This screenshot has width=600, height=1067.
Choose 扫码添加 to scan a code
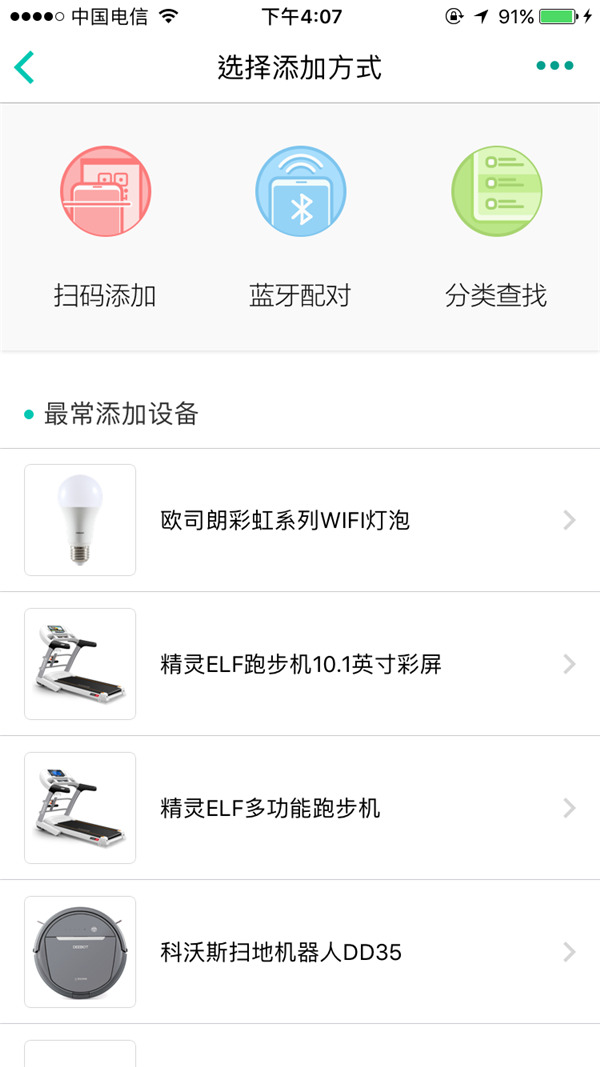click(x=105, y=225)
